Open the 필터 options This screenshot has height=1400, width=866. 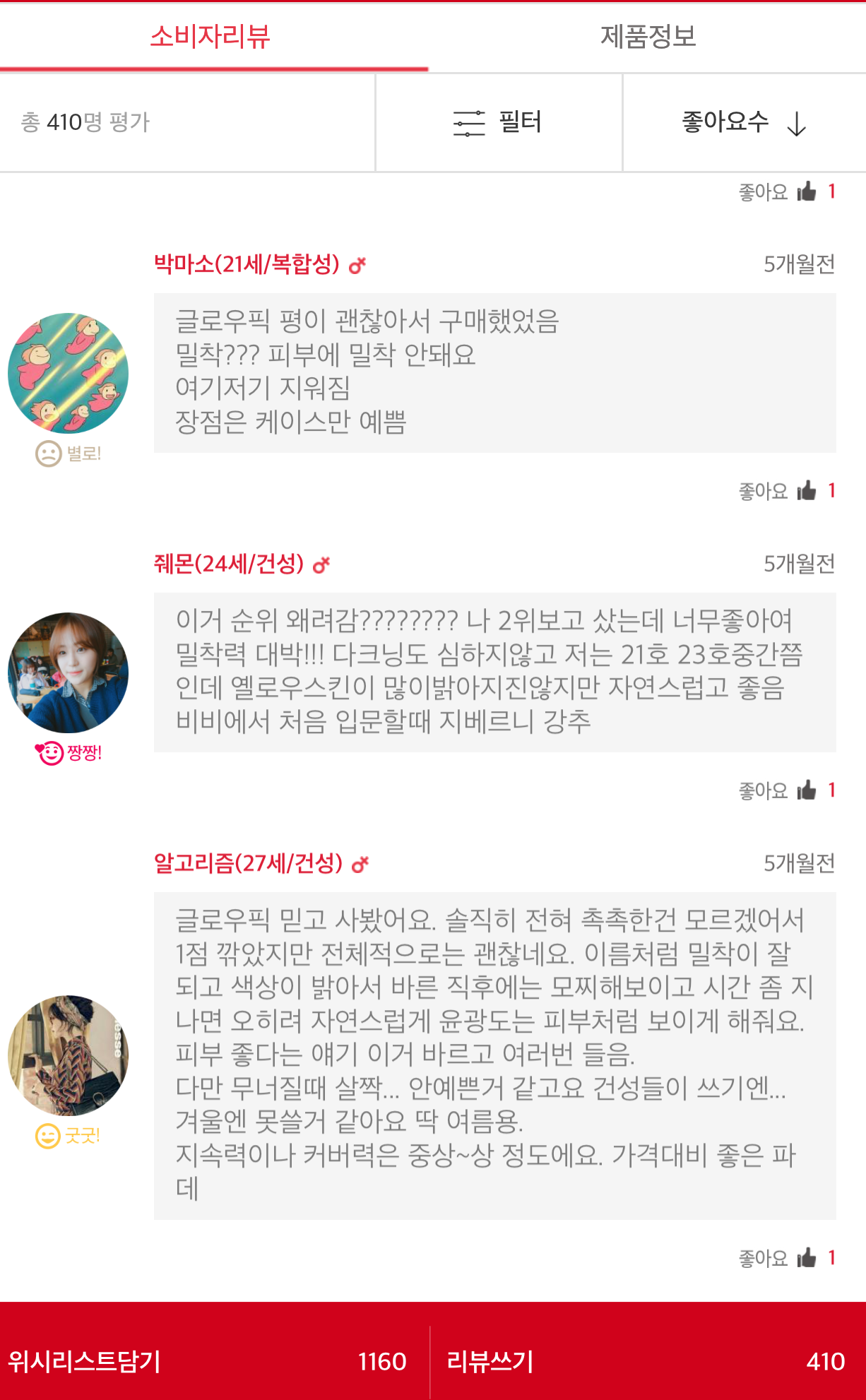click(x=498, y=122)
